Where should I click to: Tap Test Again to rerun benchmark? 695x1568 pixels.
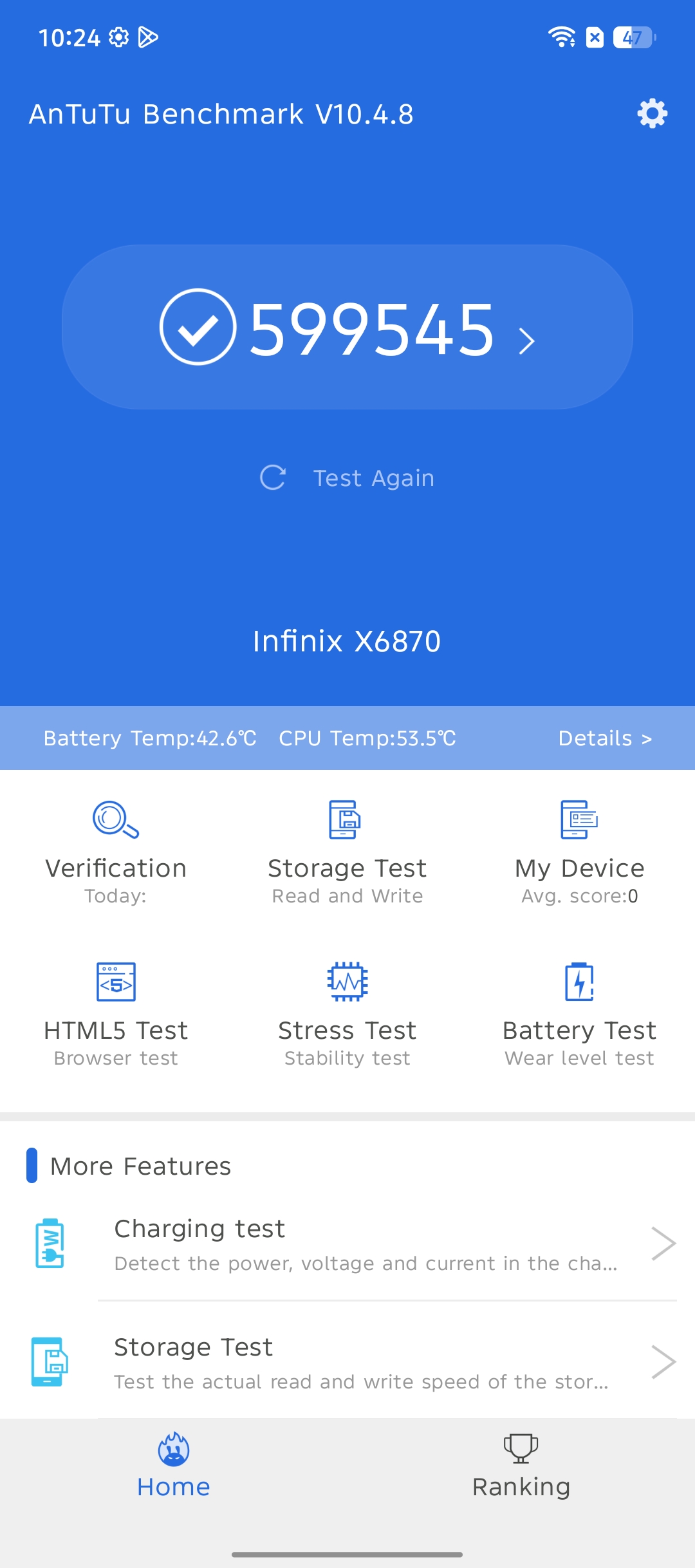[x=347, y=478]
